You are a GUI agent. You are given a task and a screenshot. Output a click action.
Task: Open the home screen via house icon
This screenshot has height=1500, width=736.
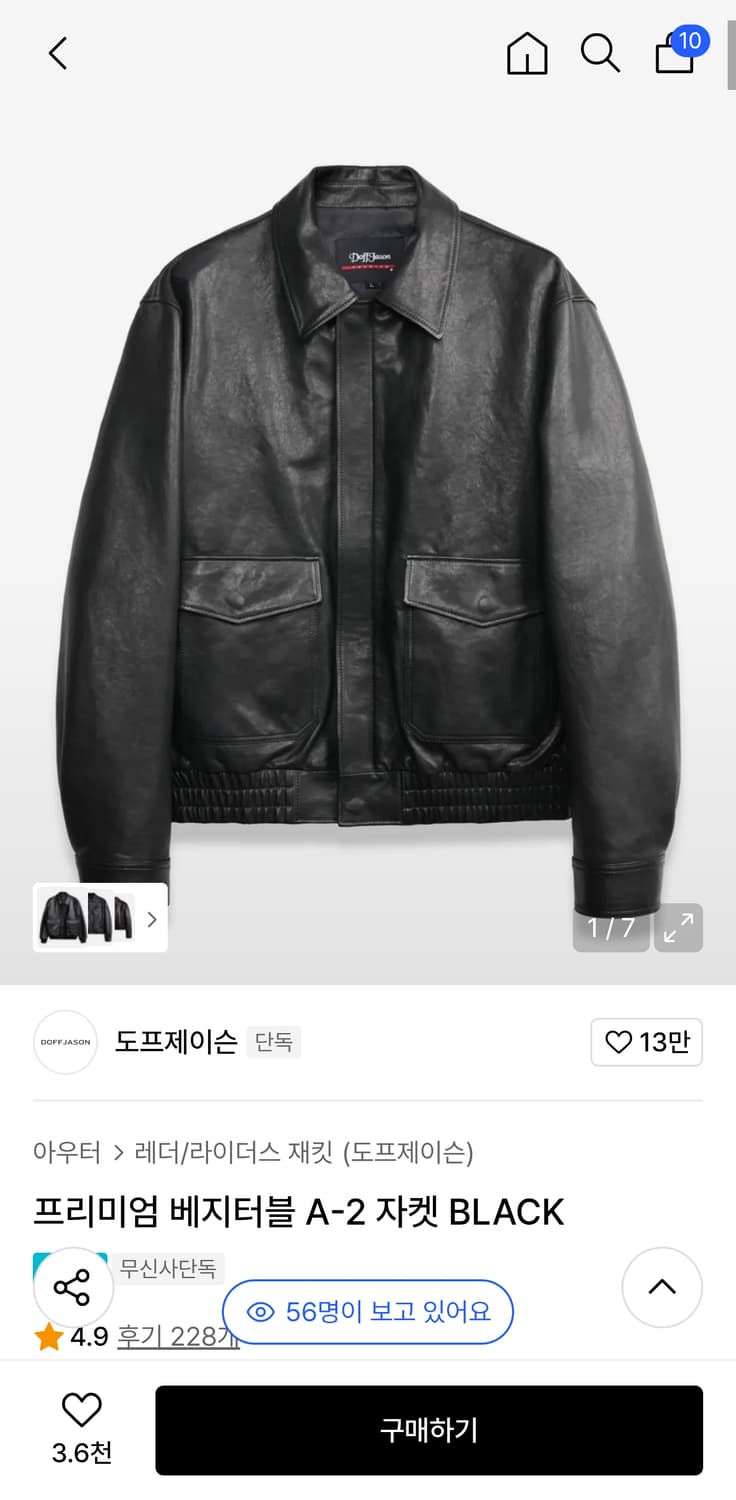tap(527, 55)
